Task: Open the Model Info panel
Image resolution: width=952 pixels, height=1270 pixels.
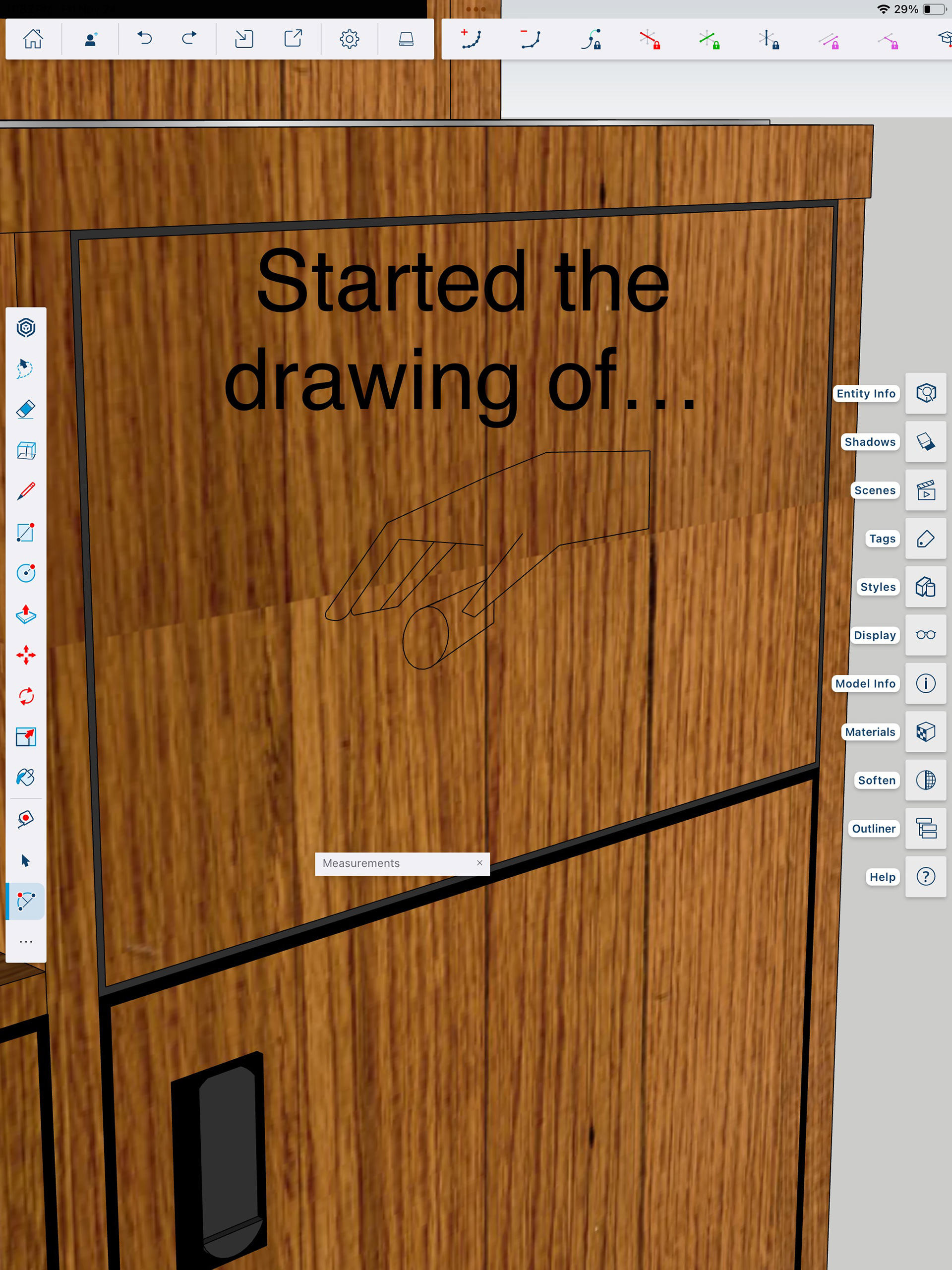Action: coord(926,683)
